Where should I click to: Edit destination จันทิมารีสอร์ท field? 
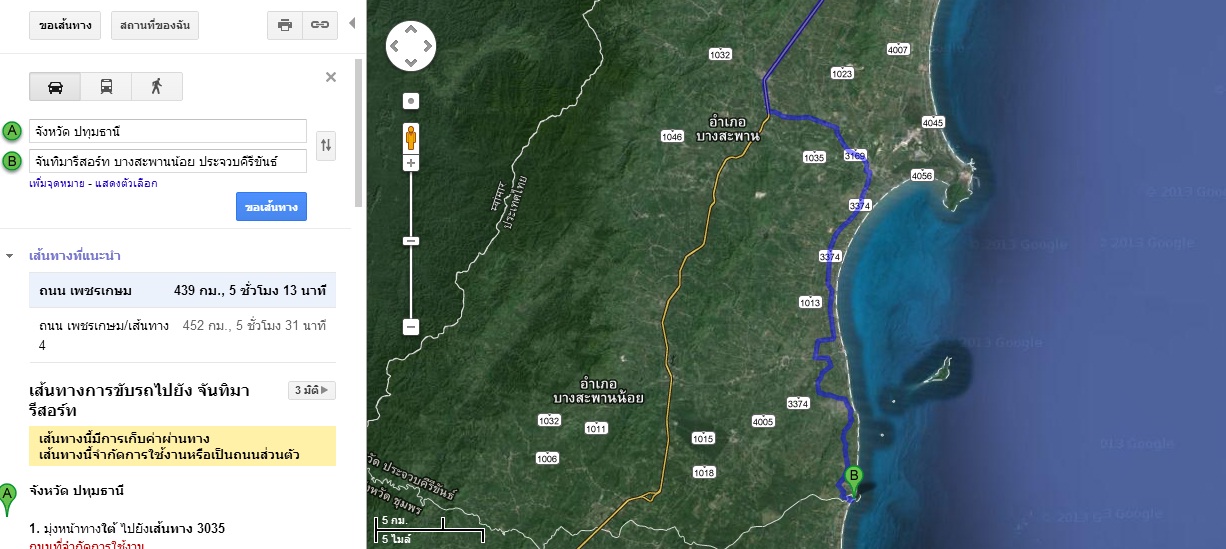pos(168,161)
